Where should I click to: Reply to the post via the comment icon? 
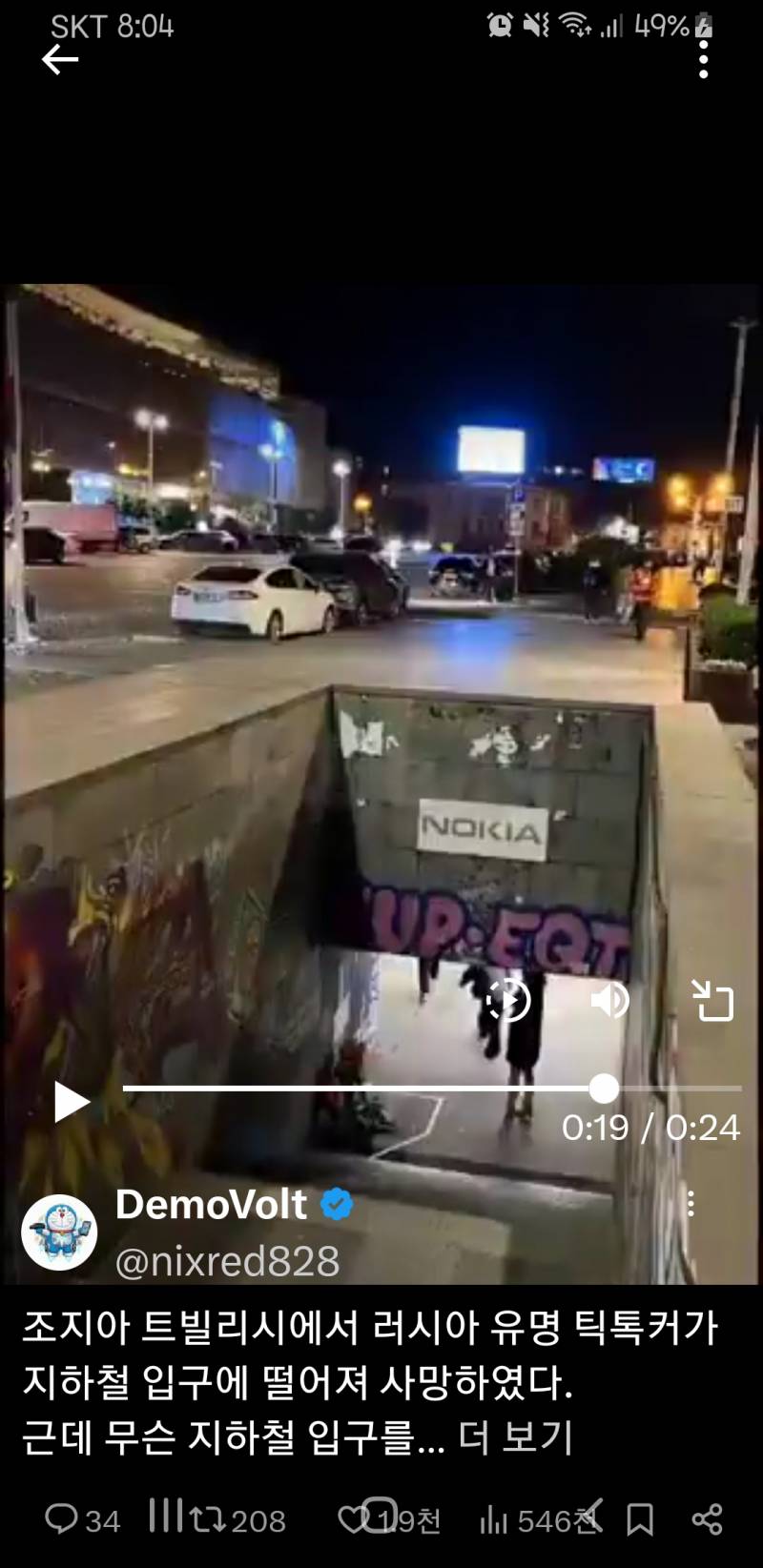[x=62, y=1518]
